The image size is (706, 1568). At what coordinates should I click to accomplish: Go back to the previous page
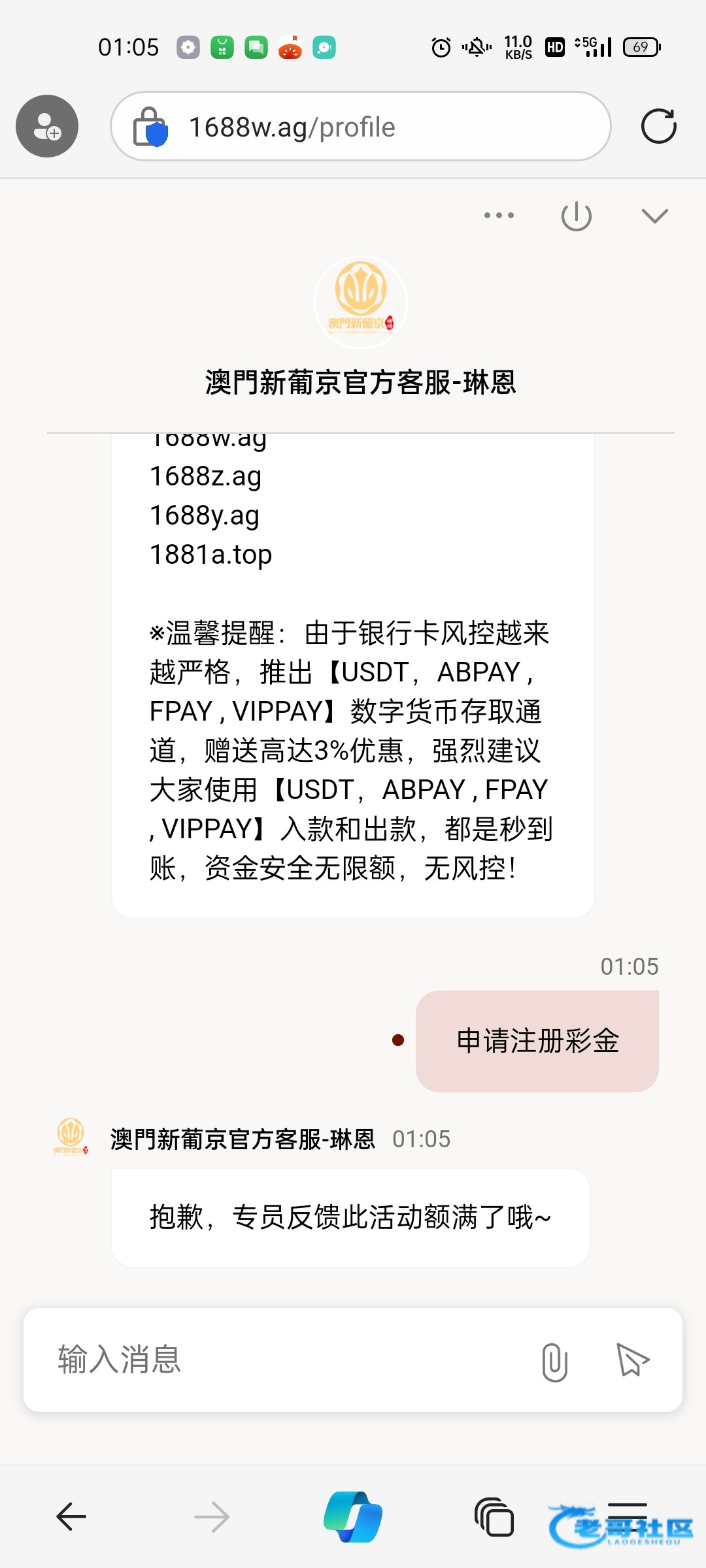(71, 1516)
